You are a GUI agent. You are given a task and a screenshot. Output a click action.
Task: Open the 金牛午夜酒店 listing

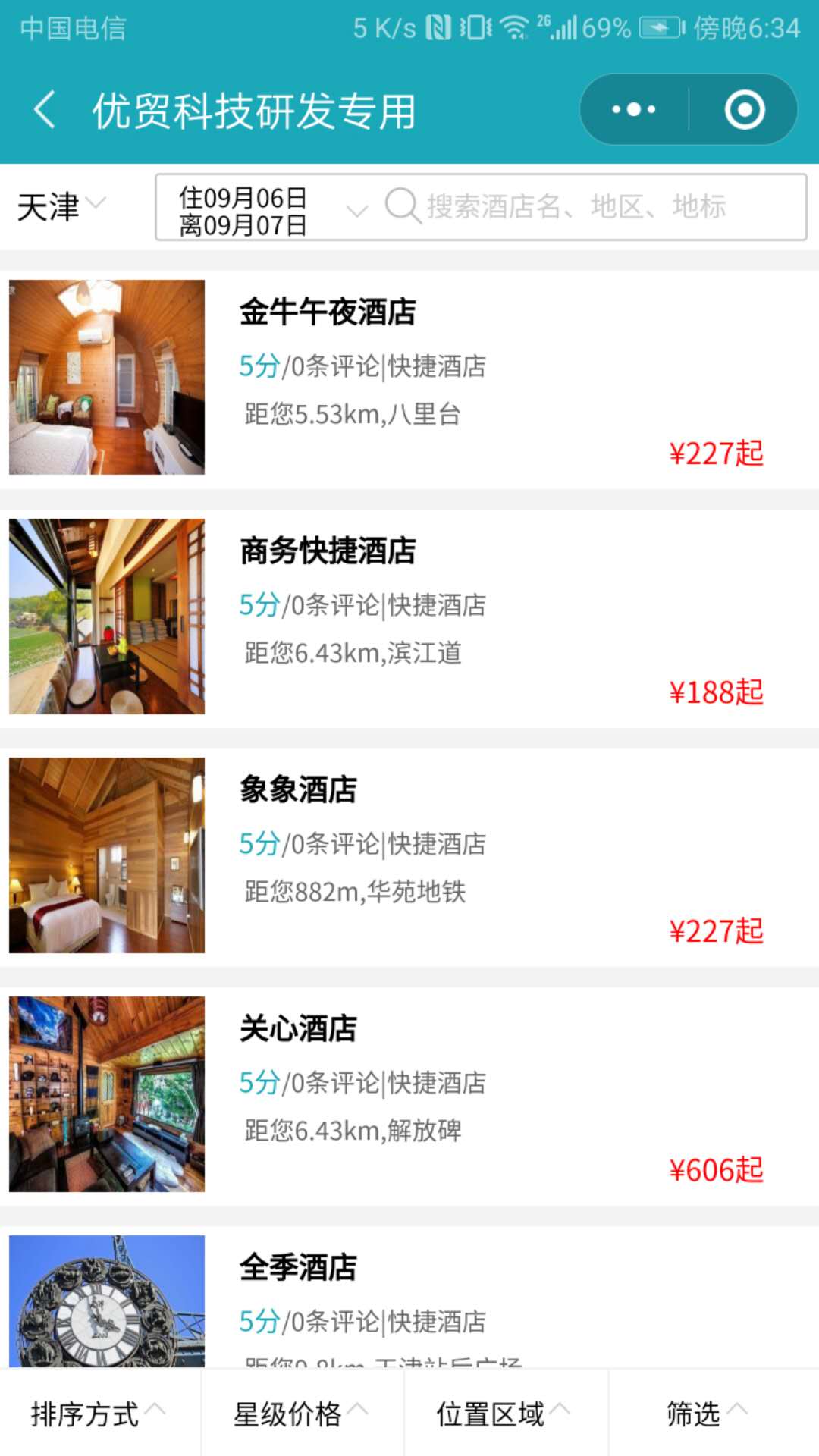pyautogui.click(x=409, y=378)
